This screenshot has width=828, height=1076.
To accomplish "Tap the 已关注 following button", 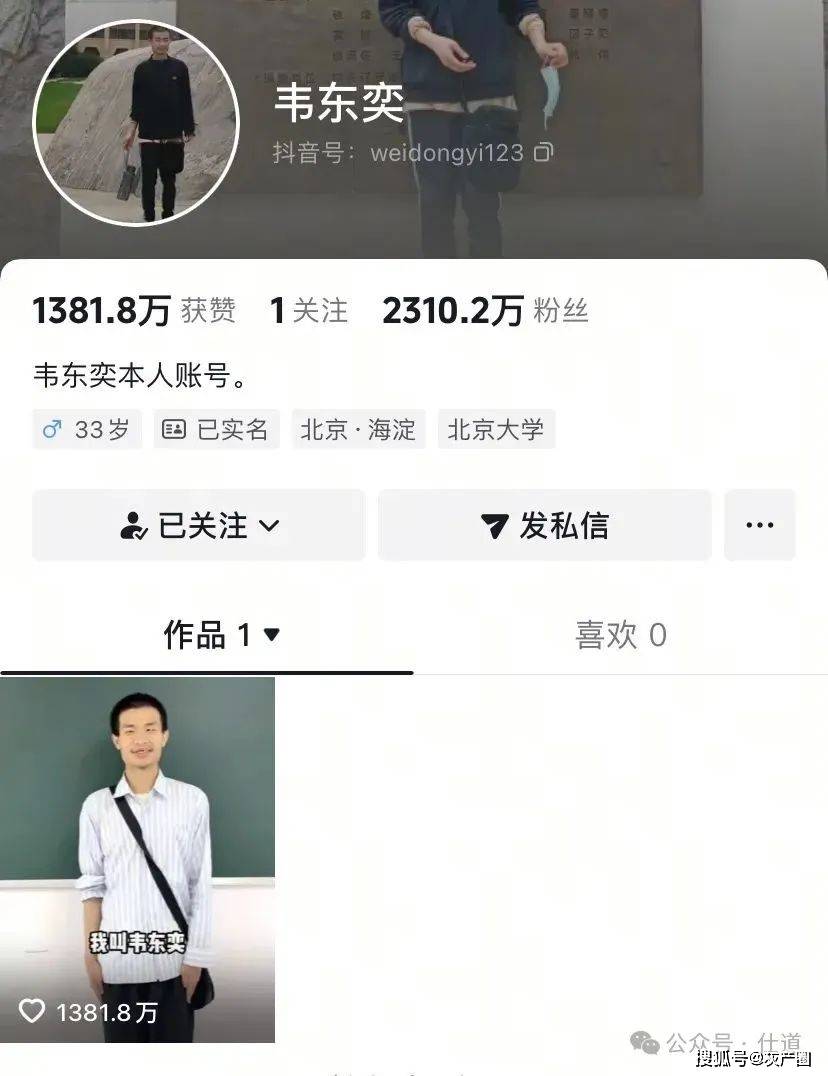I will [199, 525].
